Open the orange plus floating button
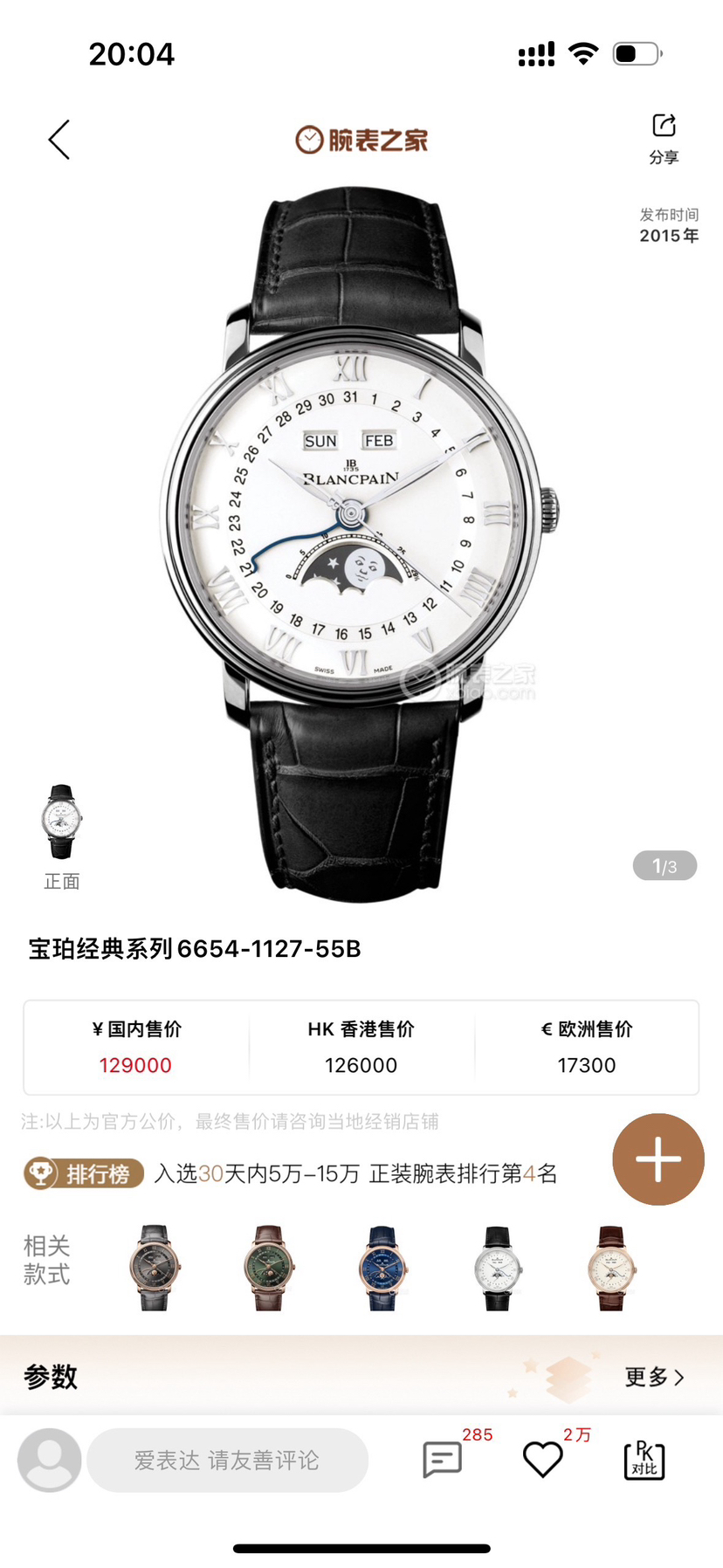Image resolution: width=723 pixels, height=1568 pixels. (x=658, y=1159)
